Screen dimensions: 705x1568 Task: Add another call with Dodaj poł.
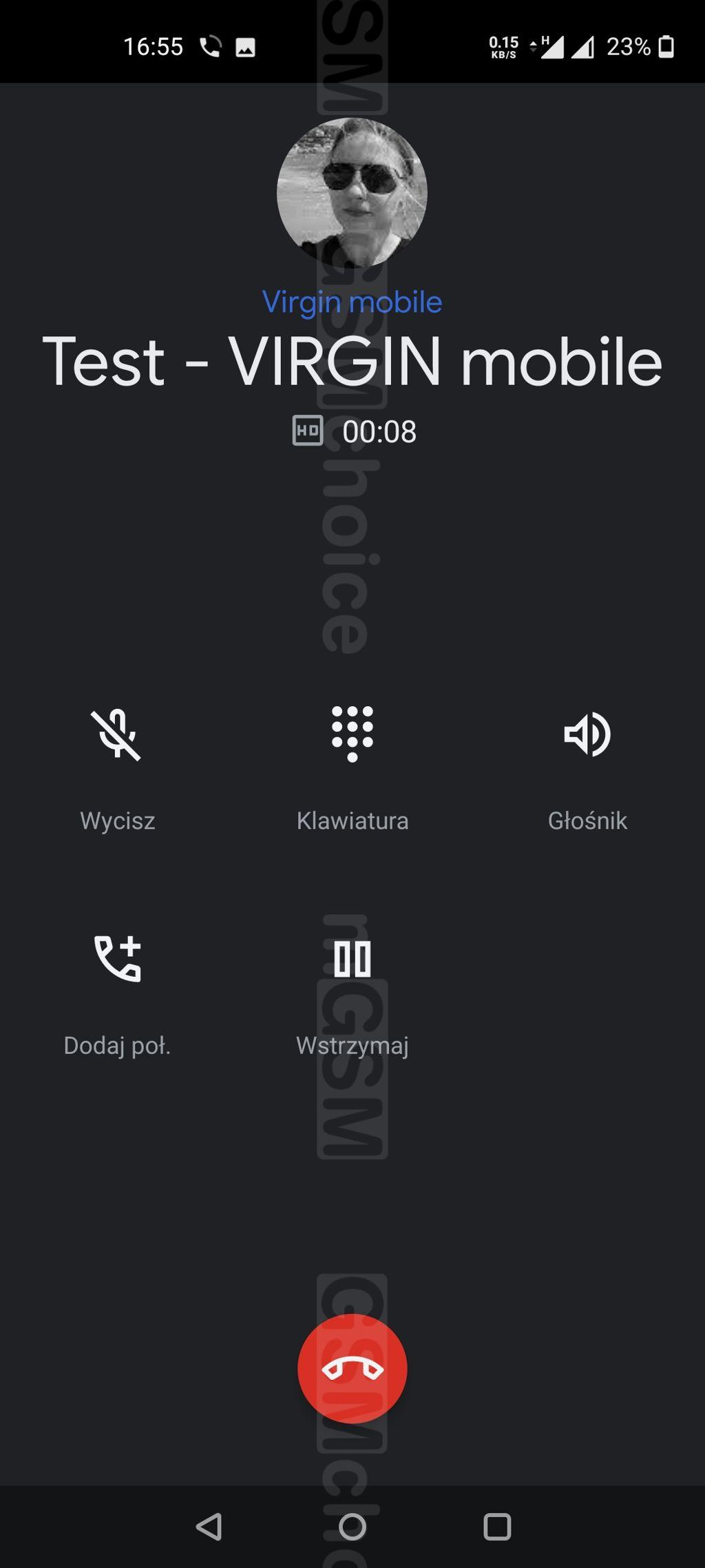117,959
